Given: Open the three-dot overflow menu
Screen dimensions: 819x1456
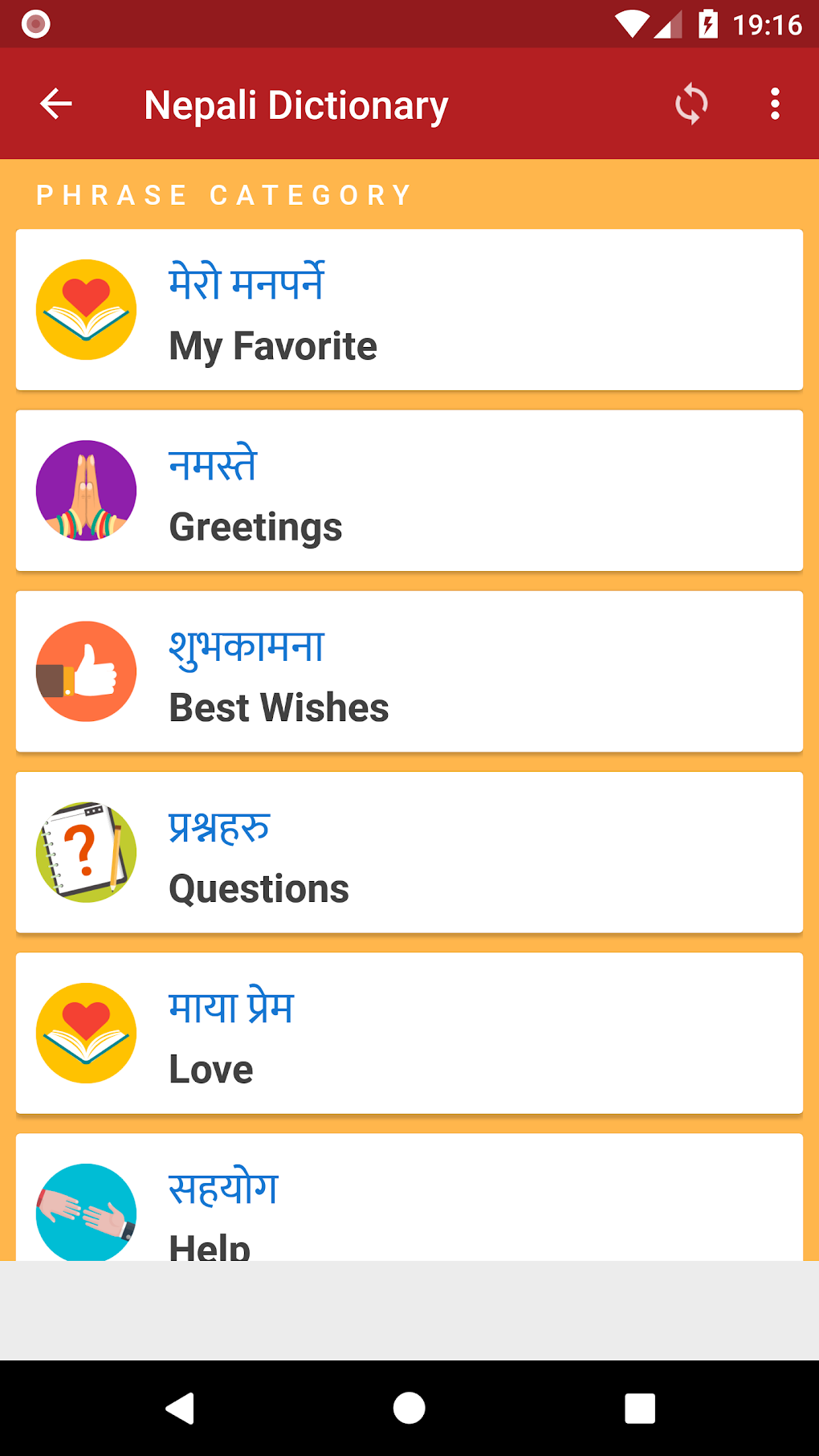Looking at the screenshot, I should 775,104.
